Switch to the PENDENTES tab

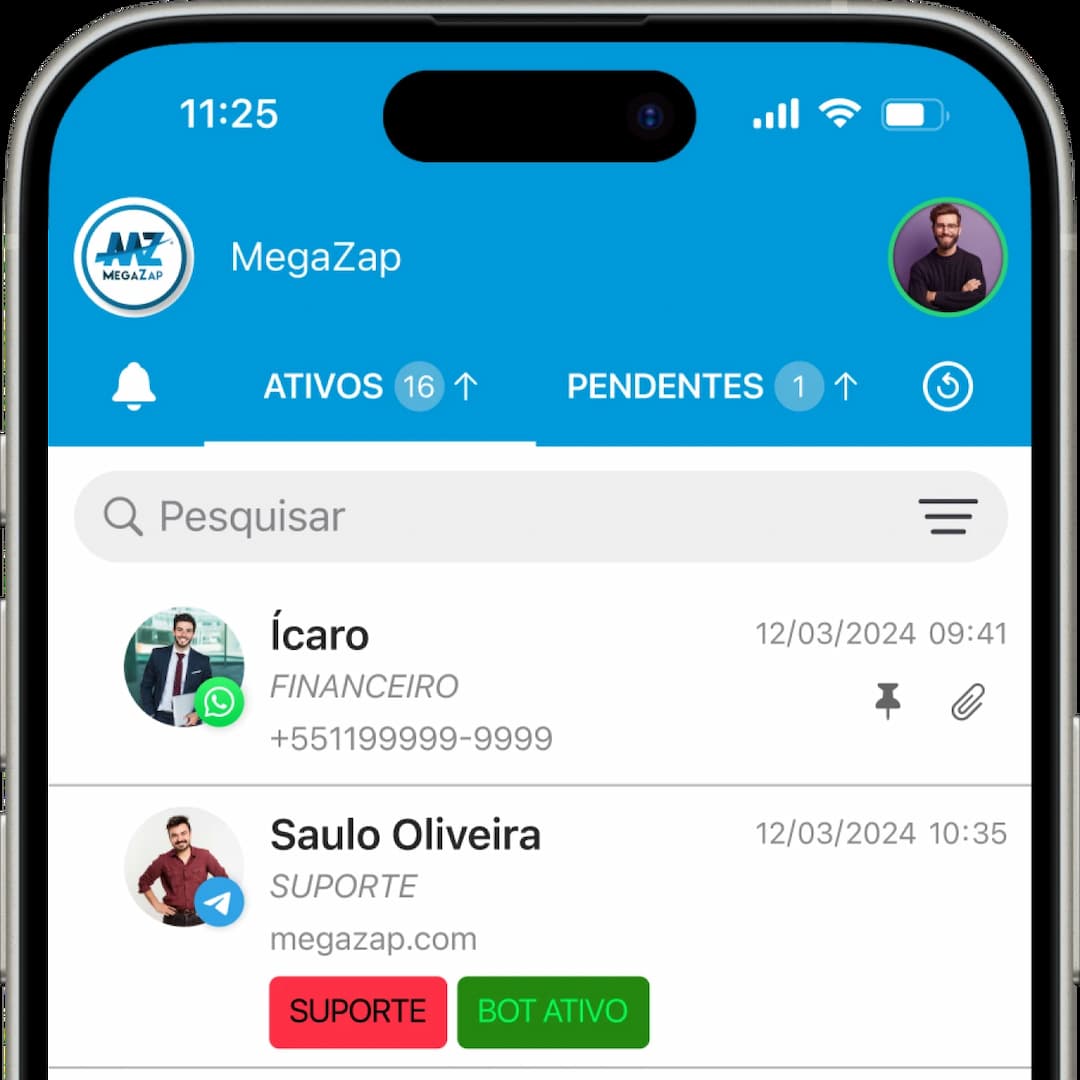[712, 387]
